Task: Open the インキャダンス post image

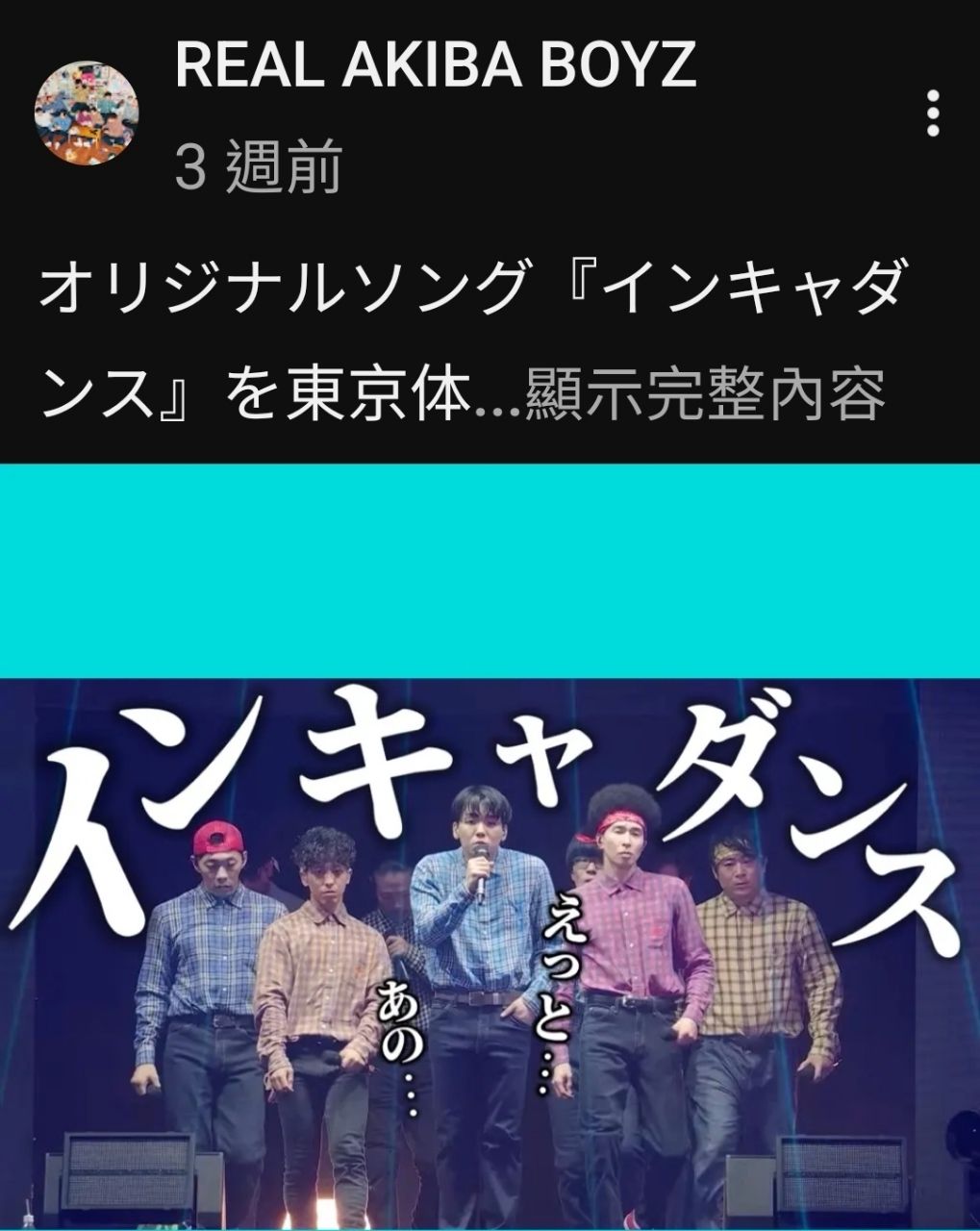Action: [x=490, y=952]
